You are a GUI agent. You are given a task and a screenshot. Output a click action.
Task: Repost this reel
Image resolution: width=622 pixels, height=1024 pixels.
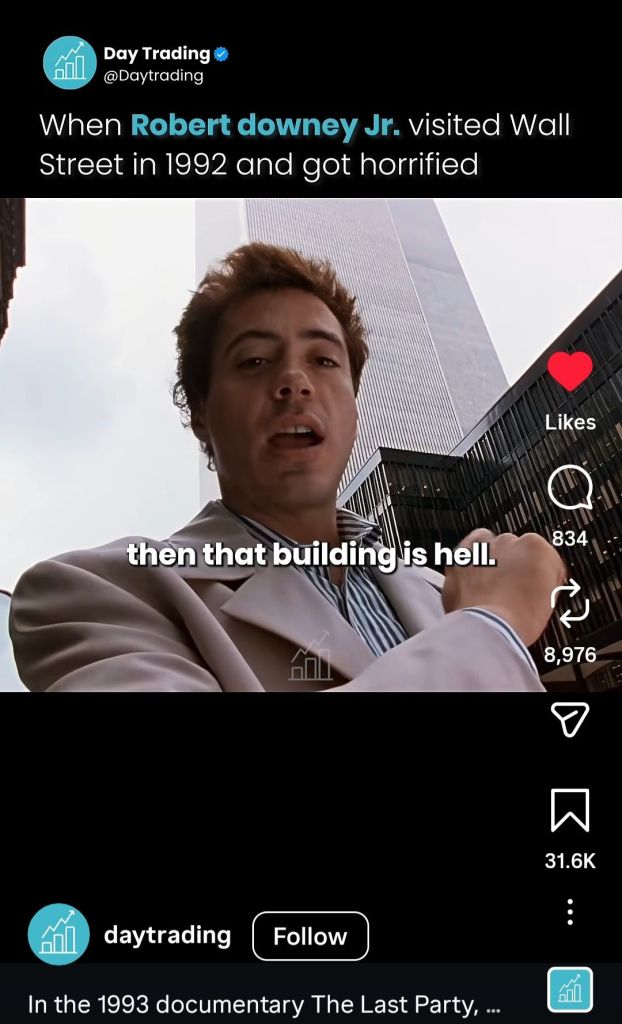point(570,606)
